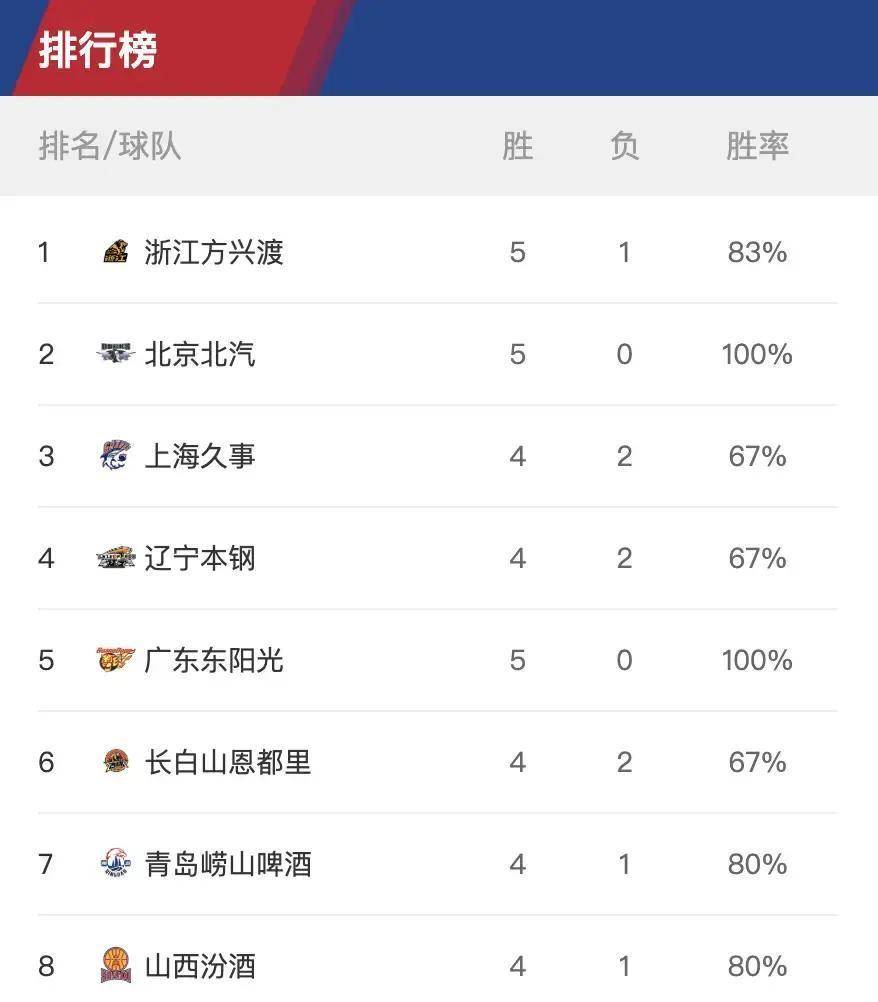Click the 100% win rate of 广东东阳光
878x1002 pixels.
pos(756,661)
